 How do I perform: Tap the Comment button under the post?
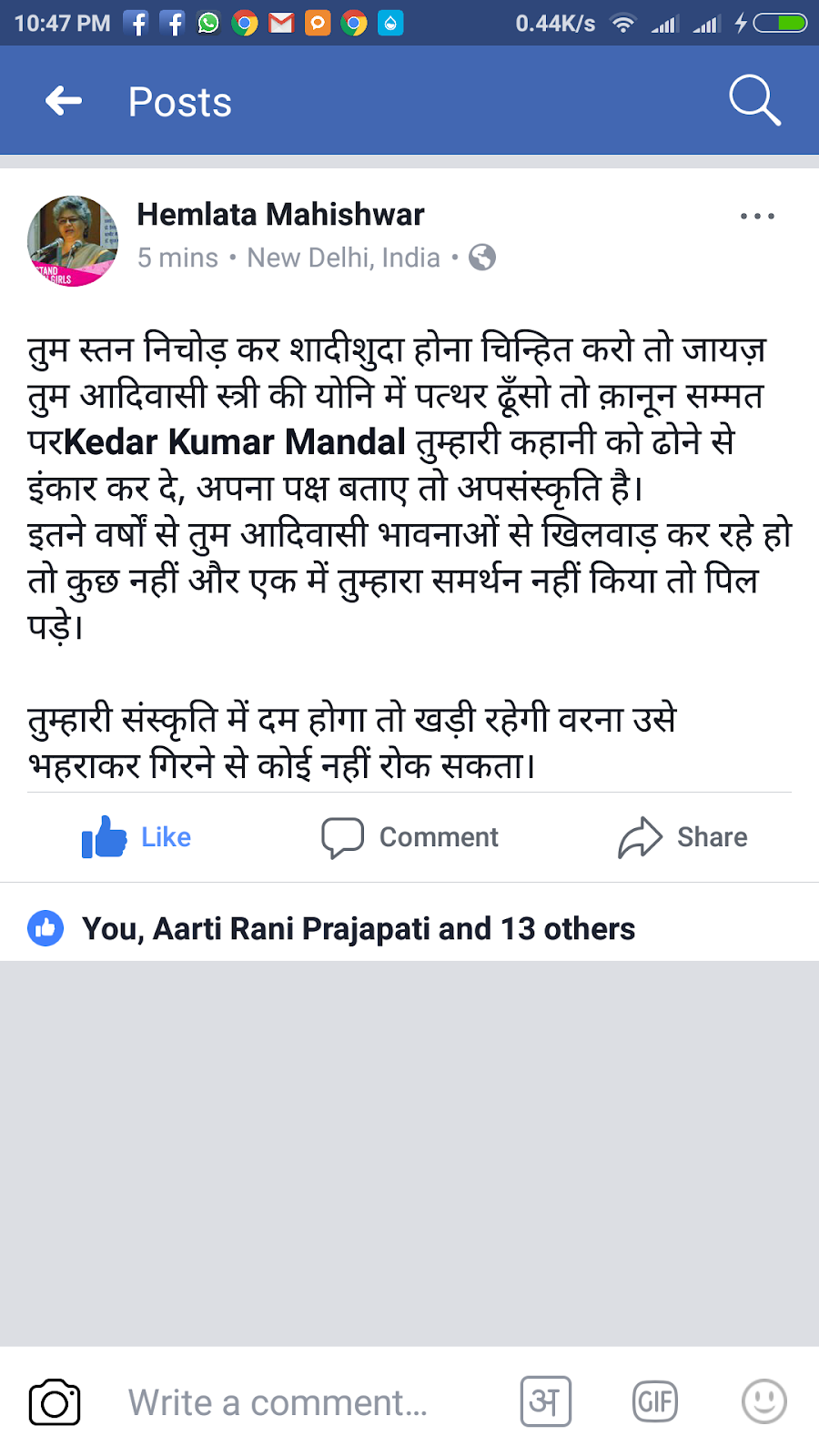tap(409, 837)
